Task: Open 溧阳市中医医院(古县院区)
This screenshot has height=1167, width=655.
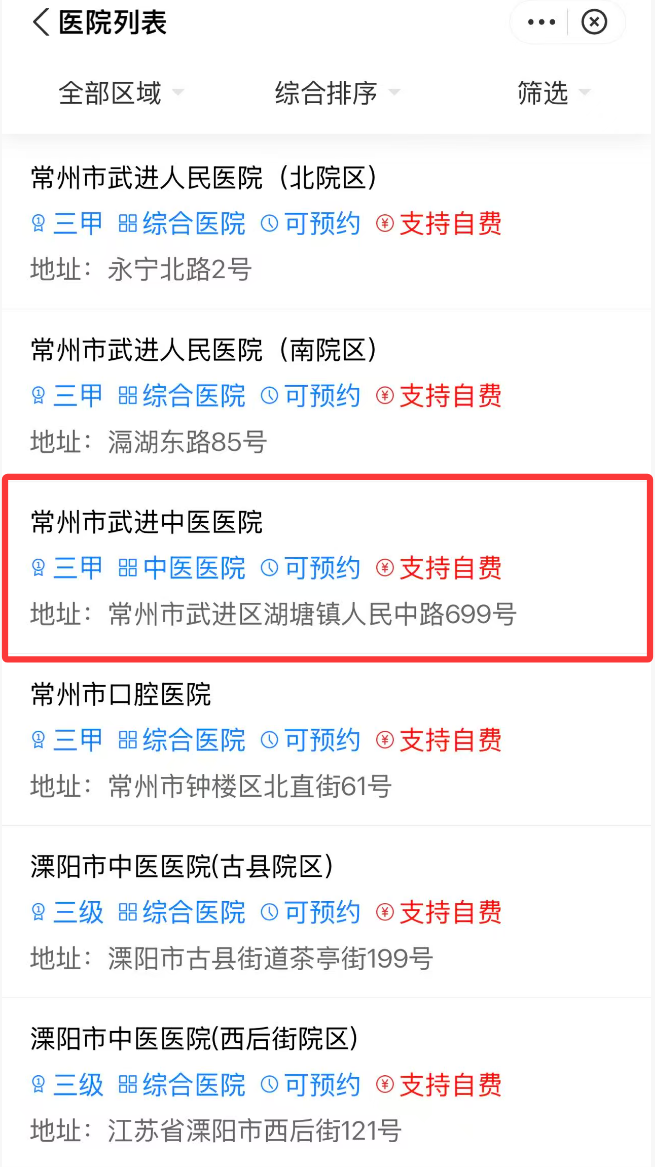Action: 181,866
